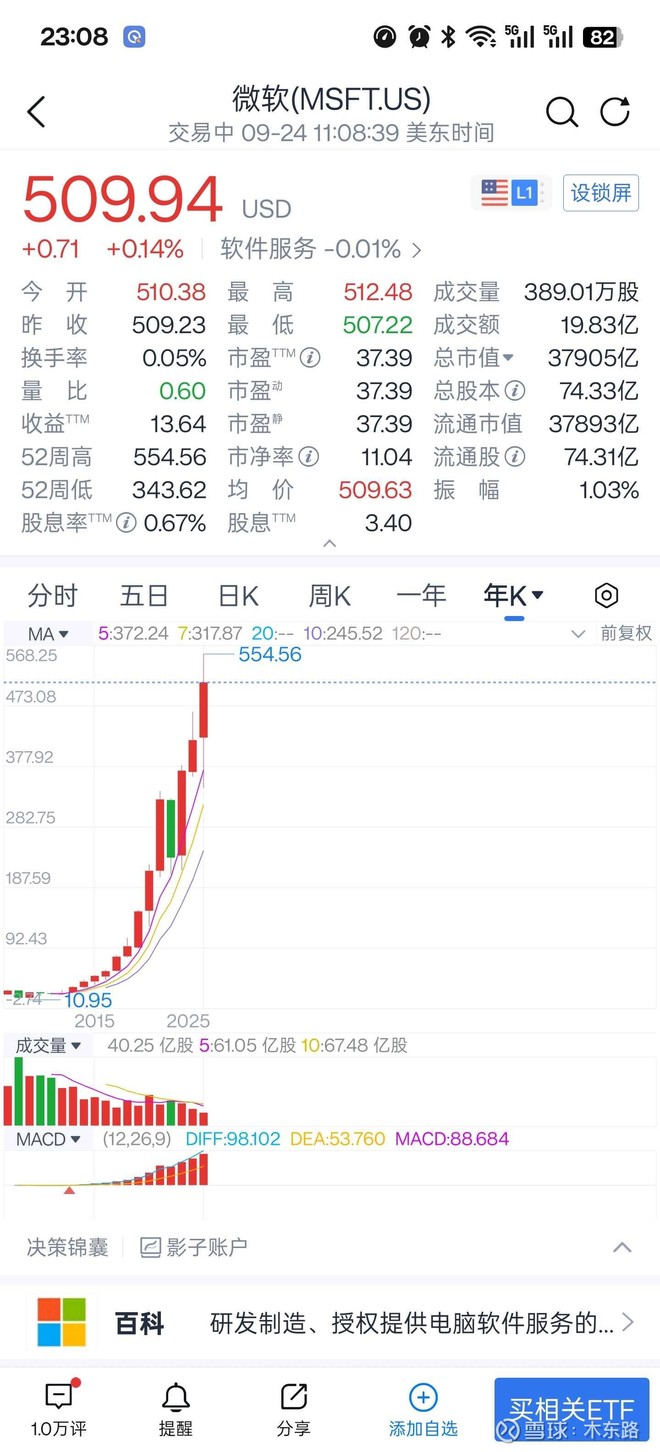The height and width of the screenshot is (1452, 660).
Task: Open the search magnifier icon
Action: (562, 112)
